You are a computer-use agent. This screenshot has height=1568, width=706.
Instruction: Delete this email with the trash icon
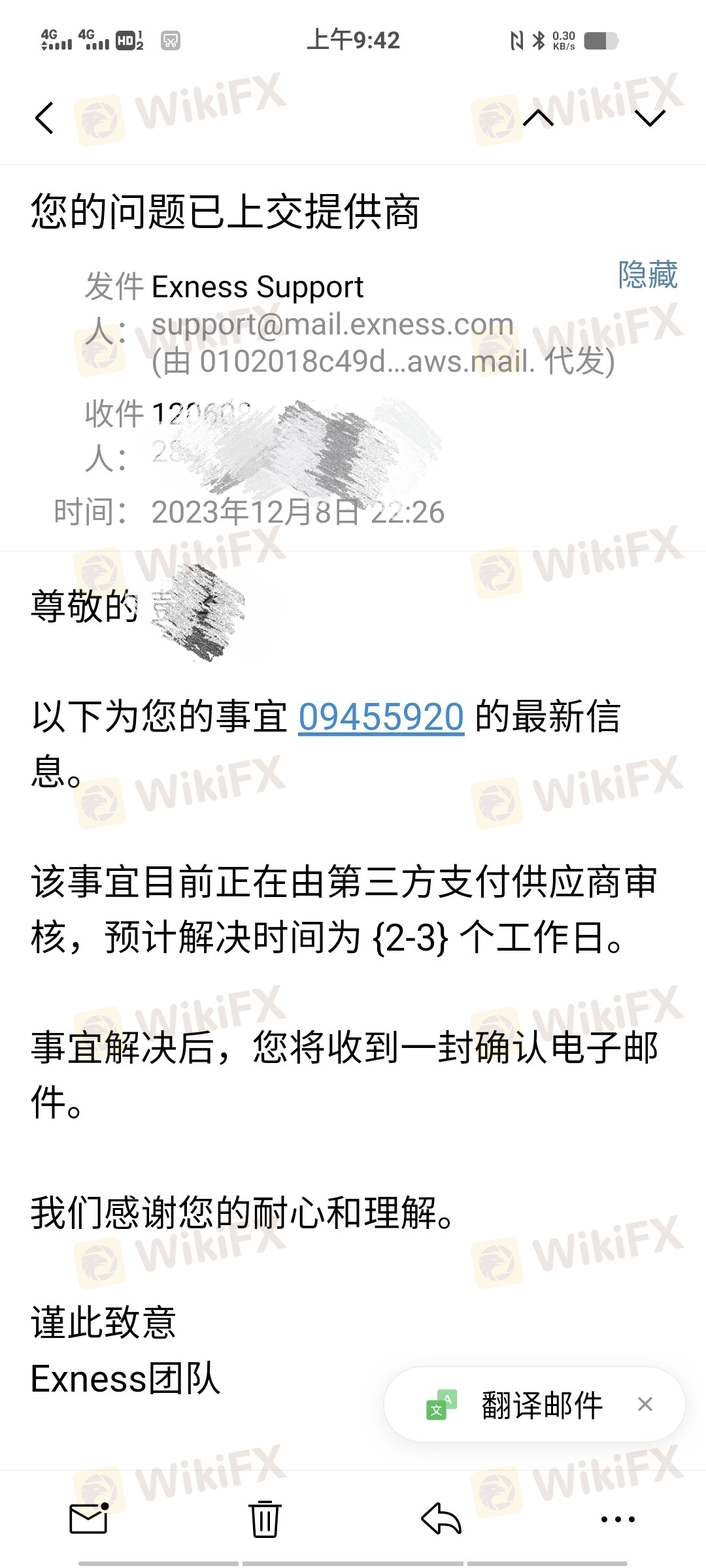pyautogui.click(x=265, y=1518)
